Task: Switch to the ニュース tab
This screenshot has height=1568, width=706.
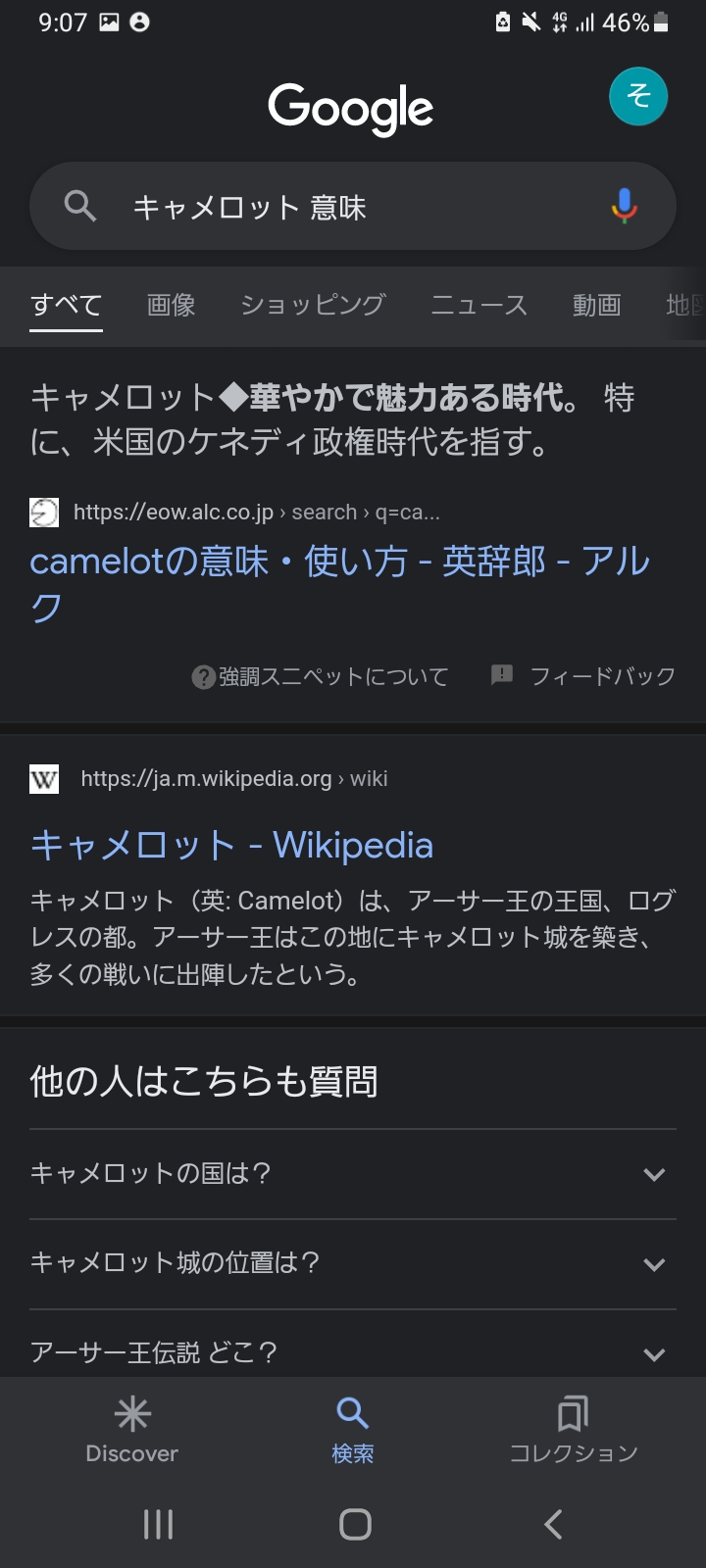Action: coord(479,305)
